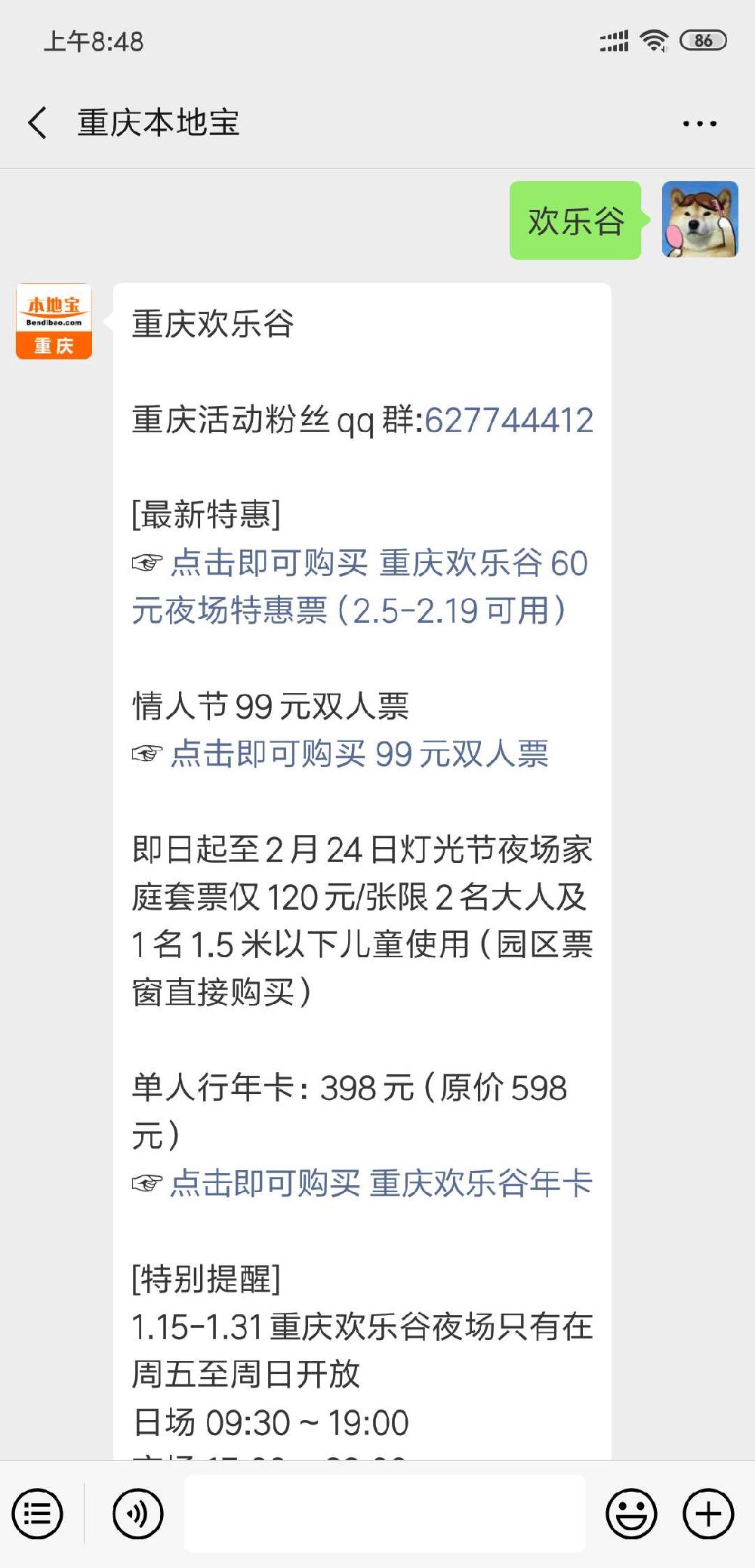Switch to voice message input
The width and height of the screenshot is (755, 1568).
coord(137,1513)
